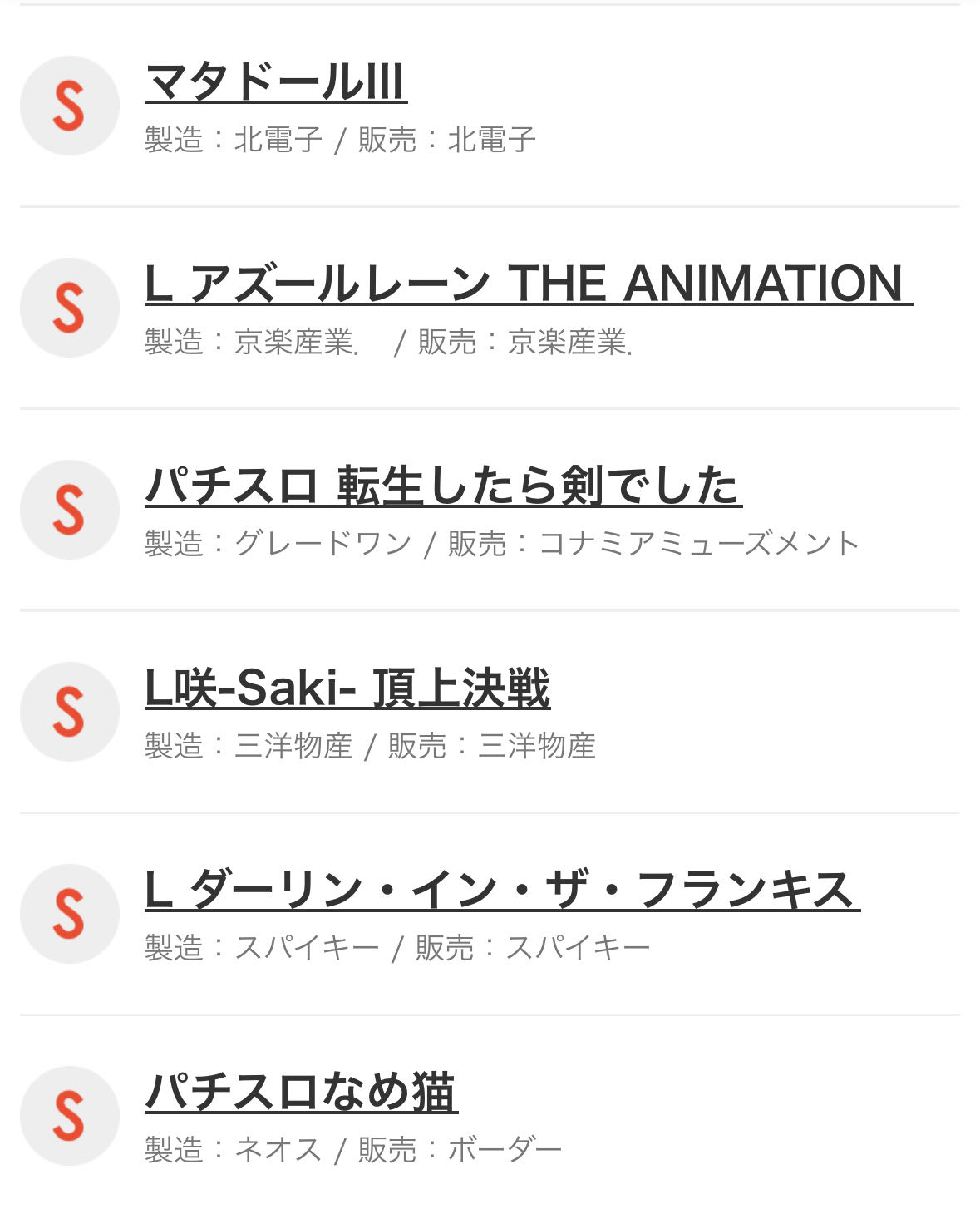Image resolution: width=980 pixels, height=1214 pixels.
Task: Open the マタドールIII machine link
Action: click(275, 82)
